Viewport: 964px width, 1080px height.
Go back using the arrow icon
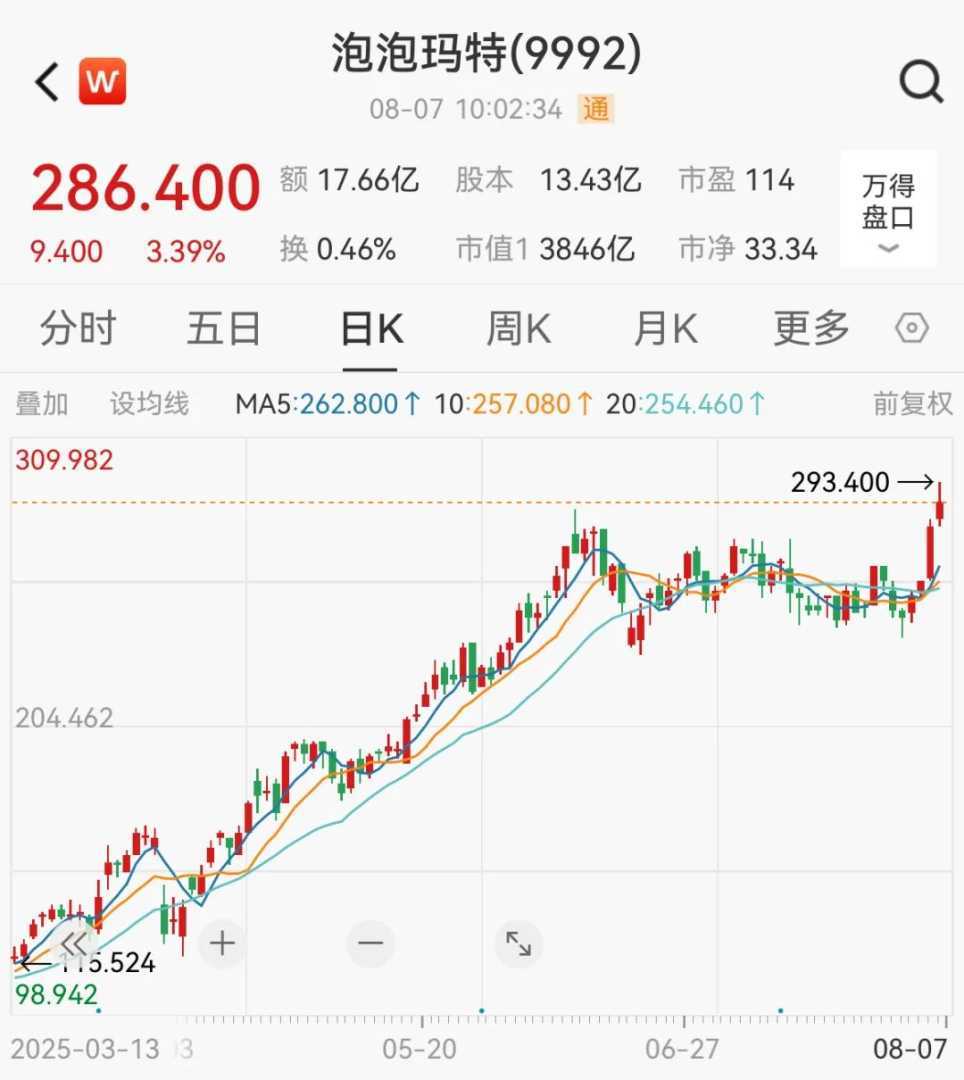coord(47,82)
